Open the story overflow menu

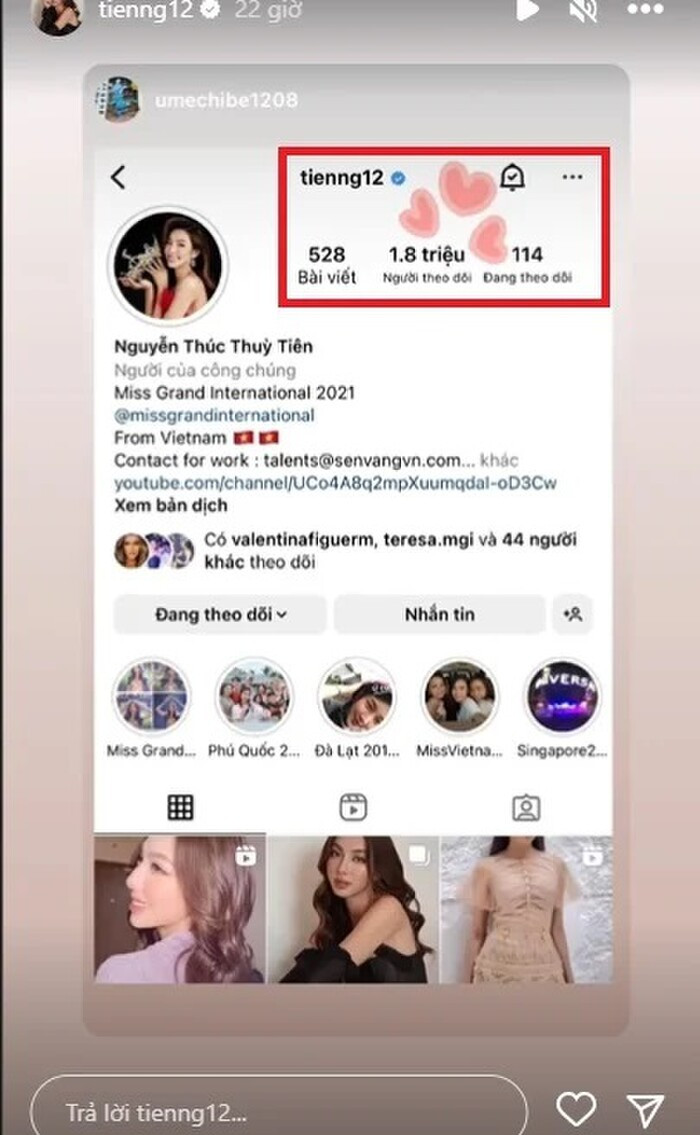[645, 9]
